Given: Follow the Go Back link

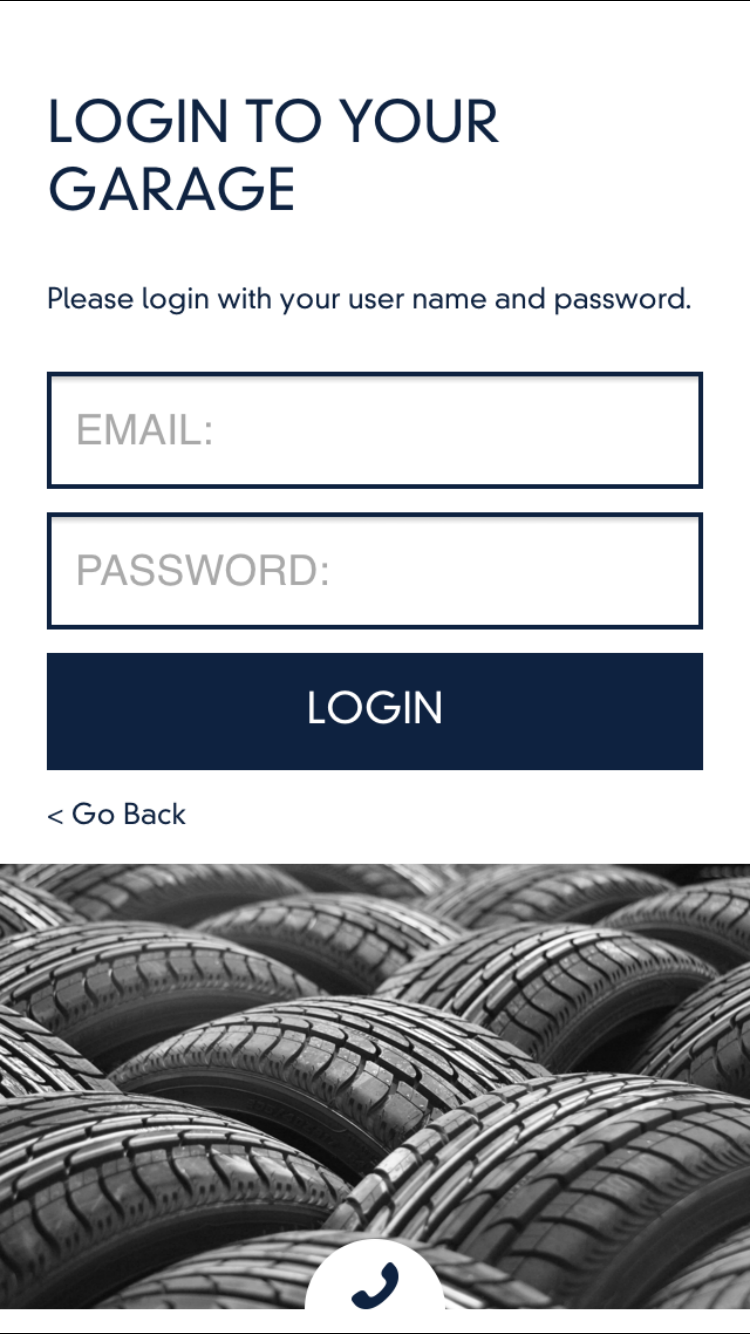Looking at the screenshot, I should click(117, 814).
